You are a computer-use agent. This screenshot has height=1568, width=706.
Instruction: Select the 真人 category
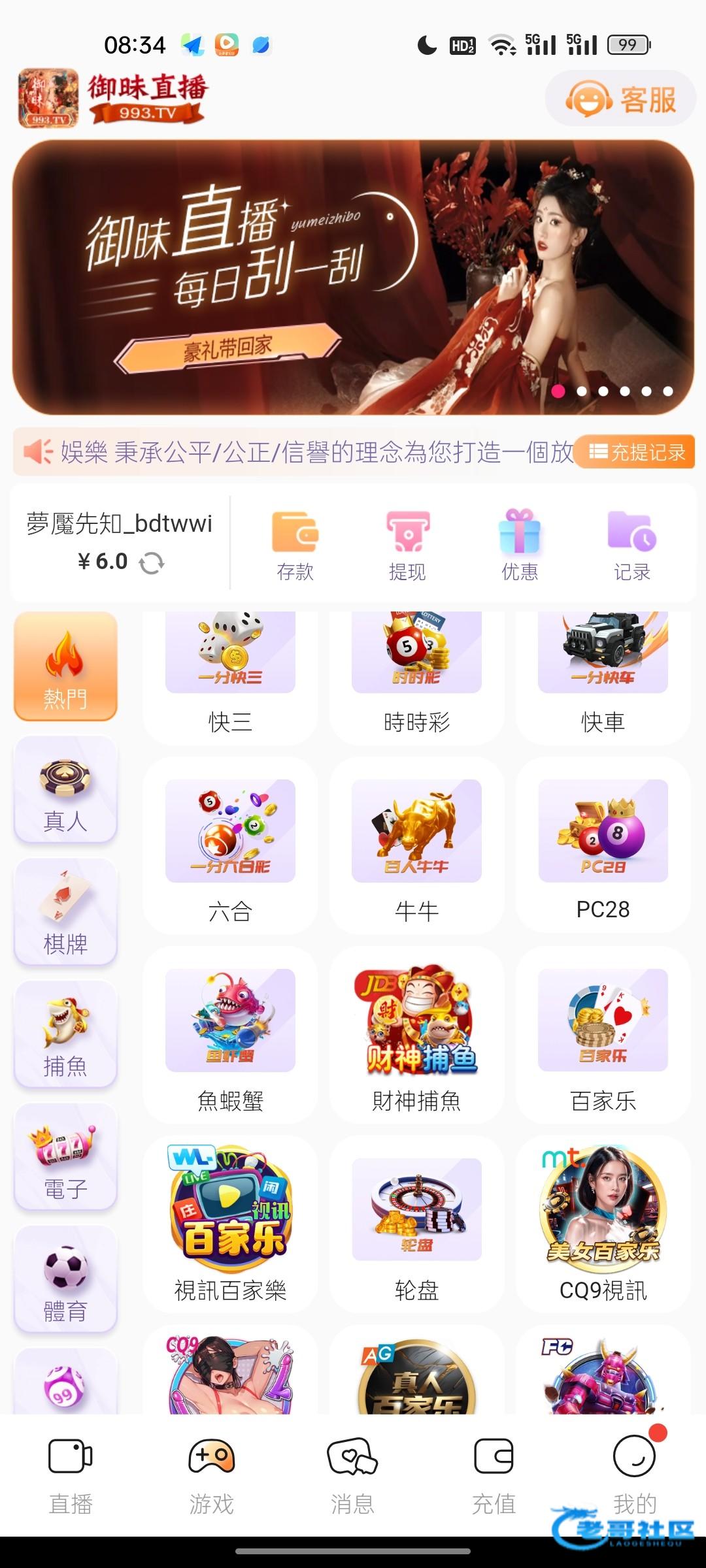65,789
